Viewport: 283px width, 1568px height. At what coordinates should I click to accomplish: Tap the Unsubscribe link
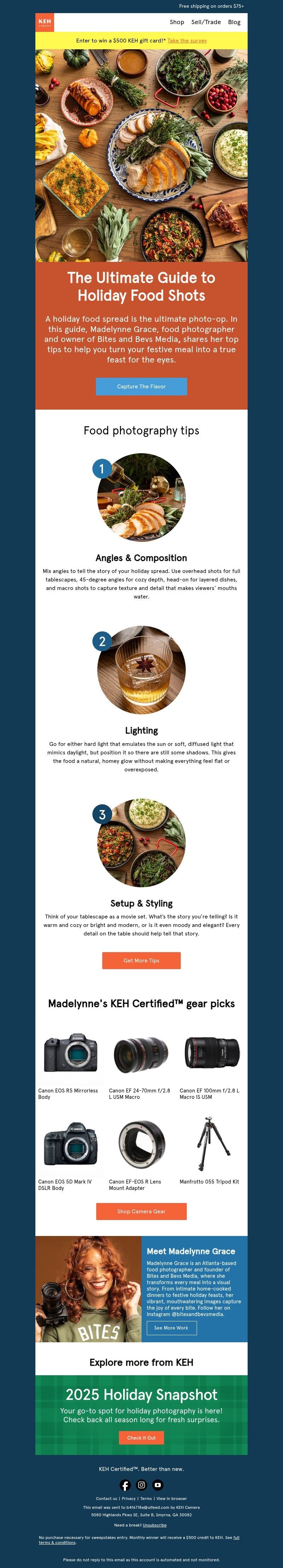click(x=154, y=1525)
